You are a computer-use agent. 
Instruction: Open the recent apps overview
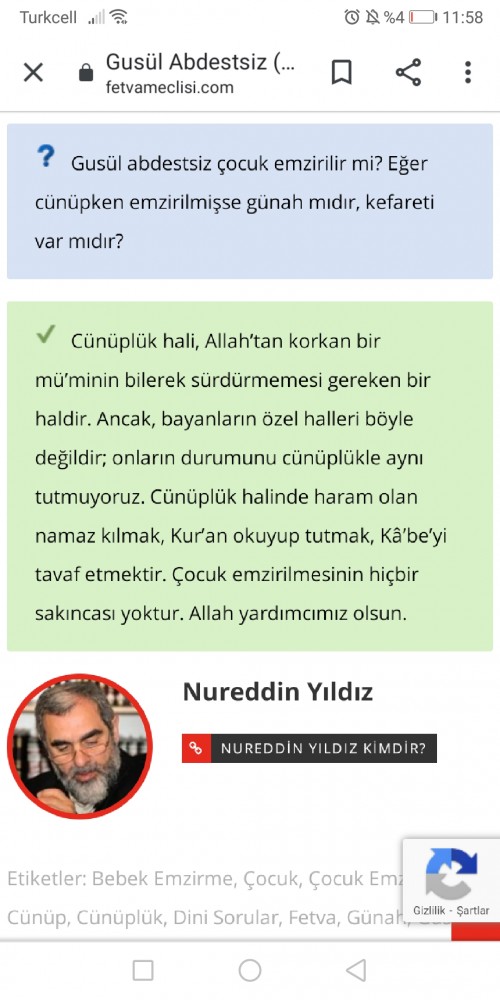(x=143, y=970)
